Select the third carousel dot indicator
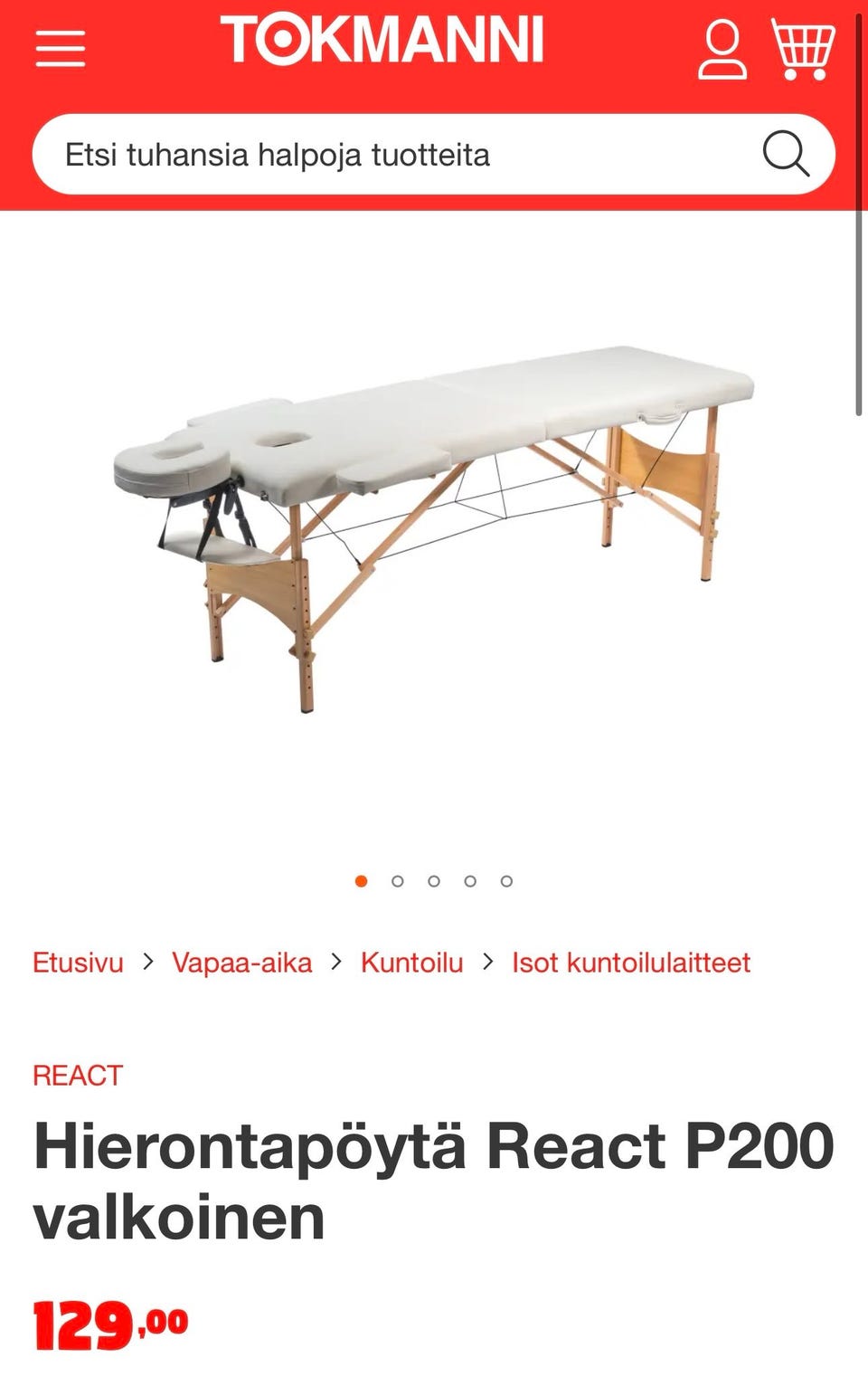Image resolution: width=868 pixels, height=1395 pixels. (x=433, y=879)
